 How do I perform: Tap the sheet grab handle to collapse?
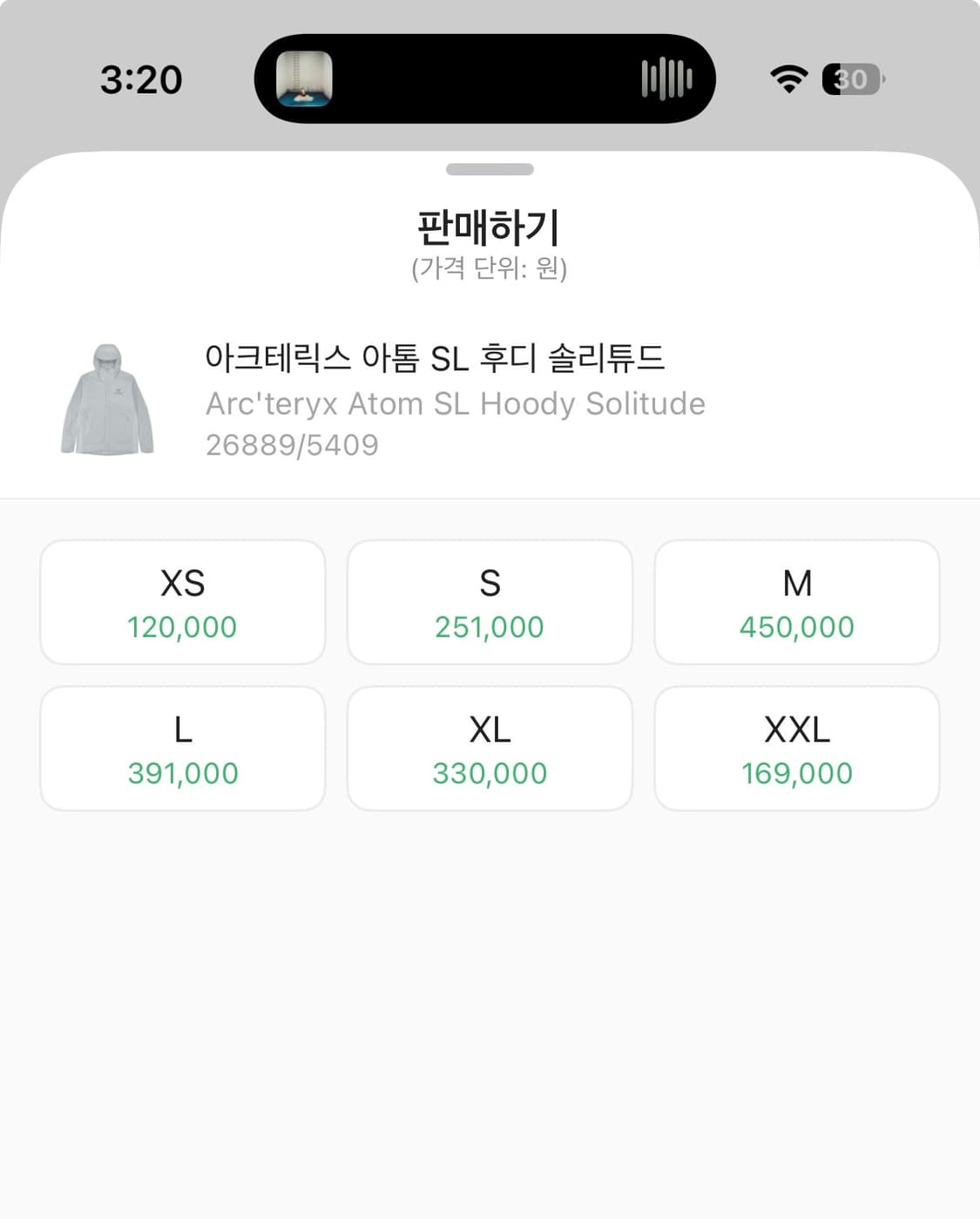click(x=490, y=169)
